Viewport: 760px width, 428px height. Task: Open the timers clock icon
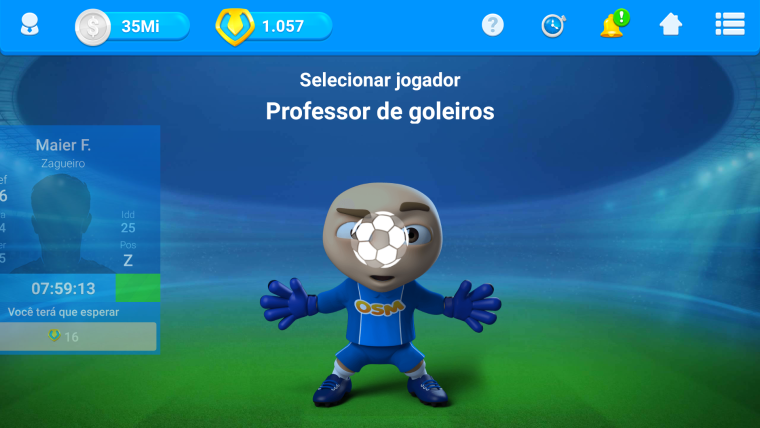tap(553, 25)
